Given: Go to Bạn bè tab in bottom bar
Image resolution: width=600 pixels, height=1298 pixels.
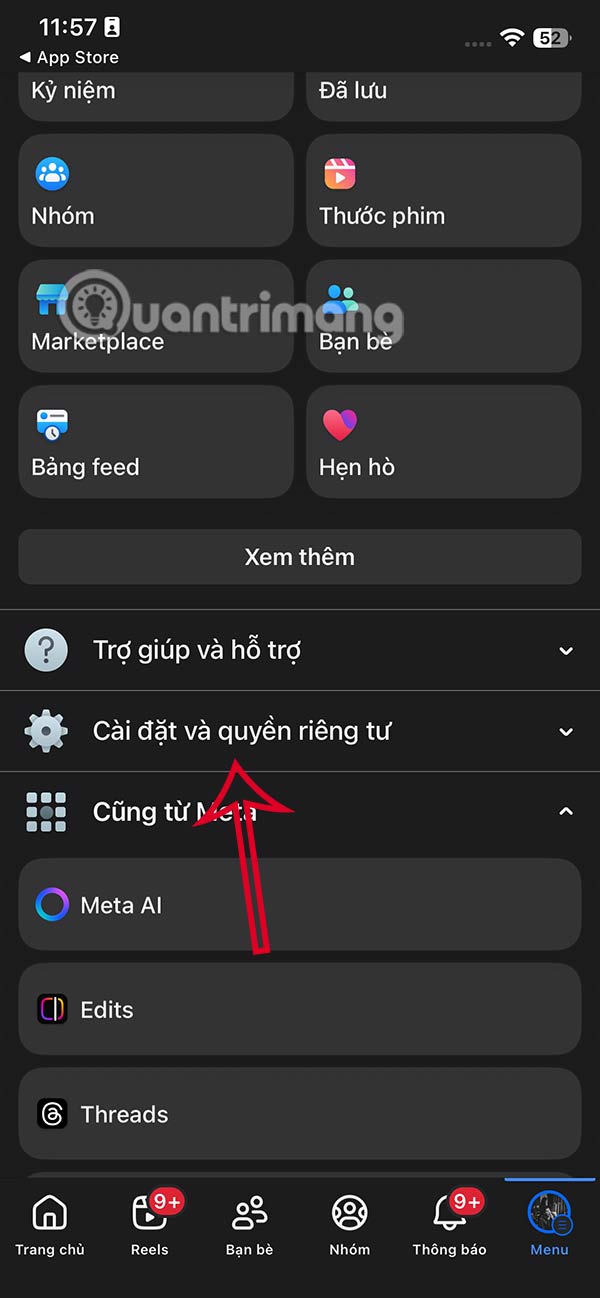Looking at the screenshot, I should coord(249,1226).
